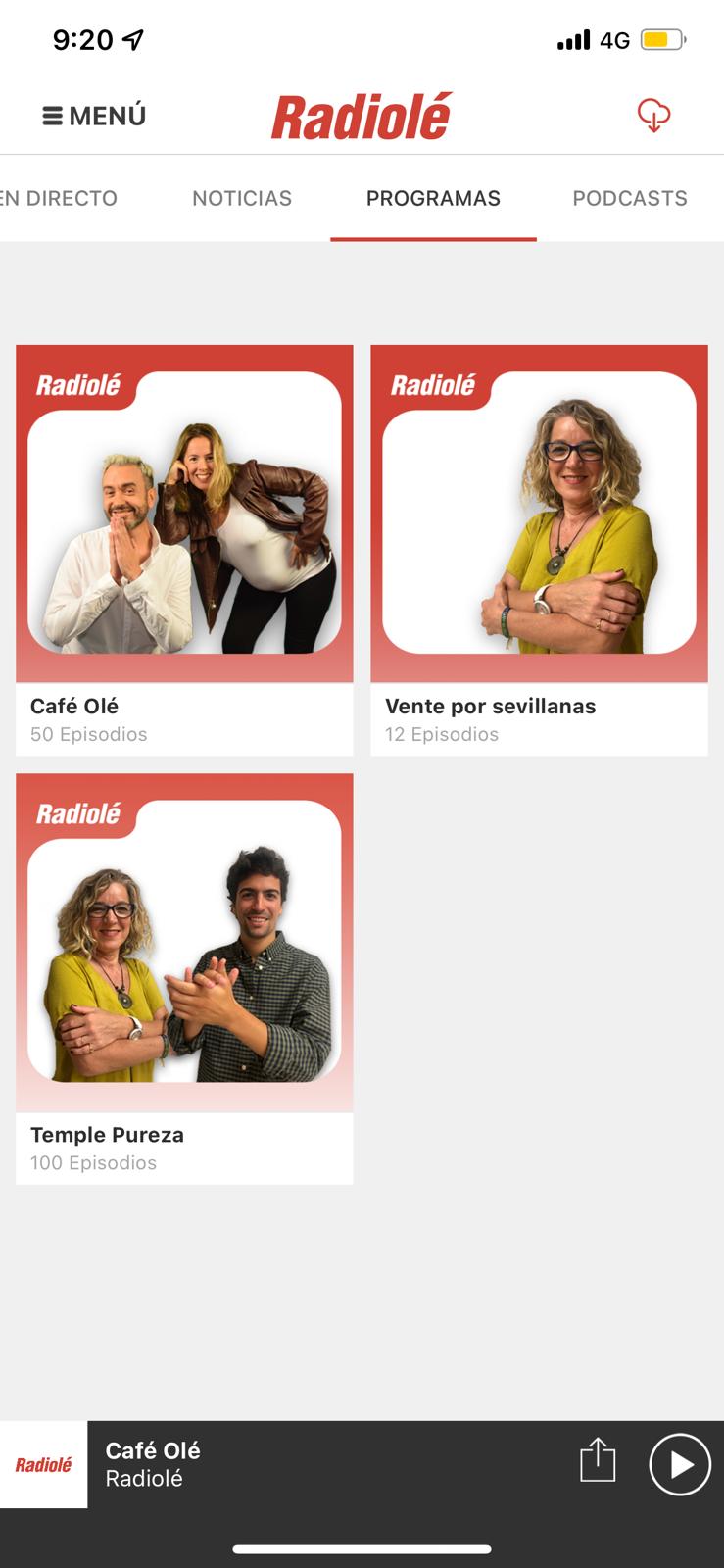Screen dimensions: 724x1568
Task: Open the Temple Pureza program card
Action: click(184, 978)
